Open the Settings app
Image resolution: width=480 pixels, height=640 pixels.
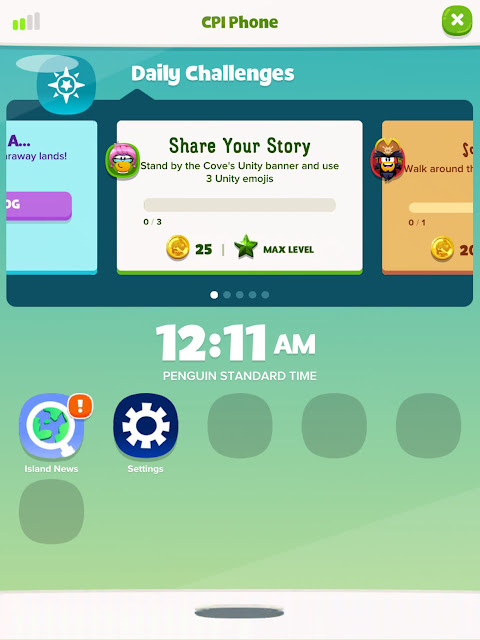pyautogui.click(x=146, y=425)
